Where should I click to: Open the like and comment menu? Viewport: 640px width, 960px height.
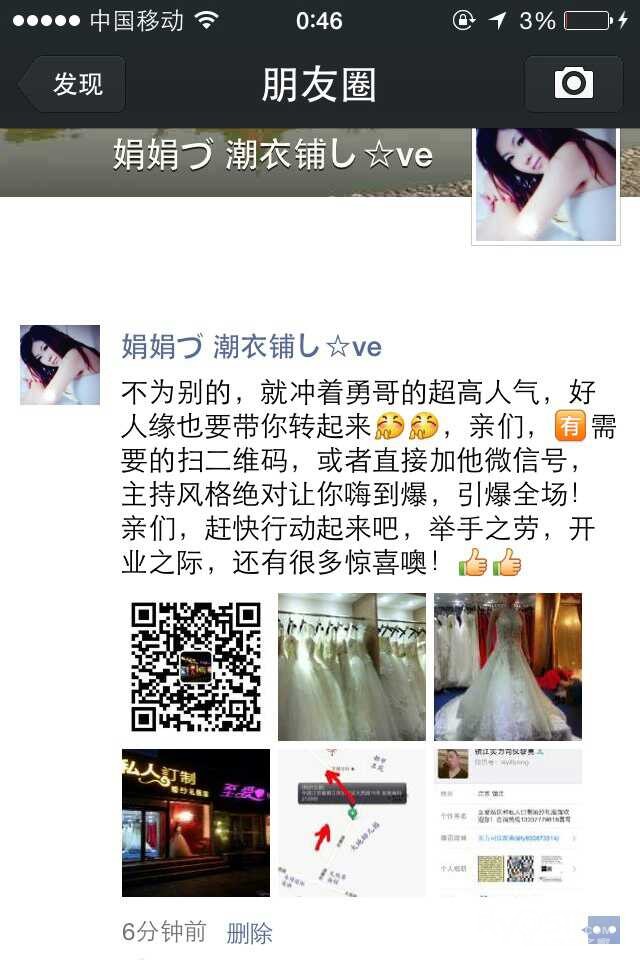click(603, 930)
